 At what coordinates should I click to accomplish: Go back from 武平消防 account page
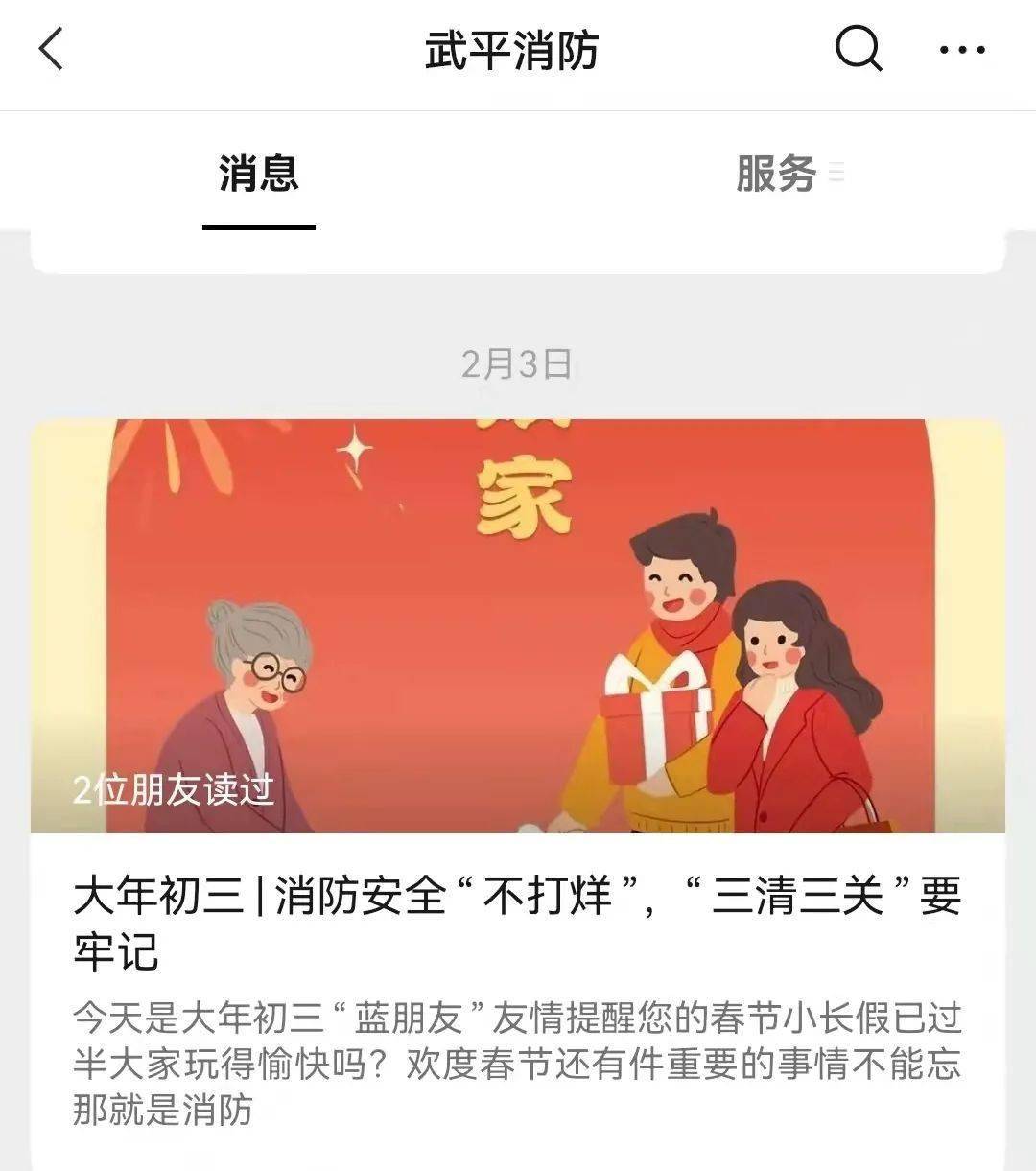click(x=52, y=49)
